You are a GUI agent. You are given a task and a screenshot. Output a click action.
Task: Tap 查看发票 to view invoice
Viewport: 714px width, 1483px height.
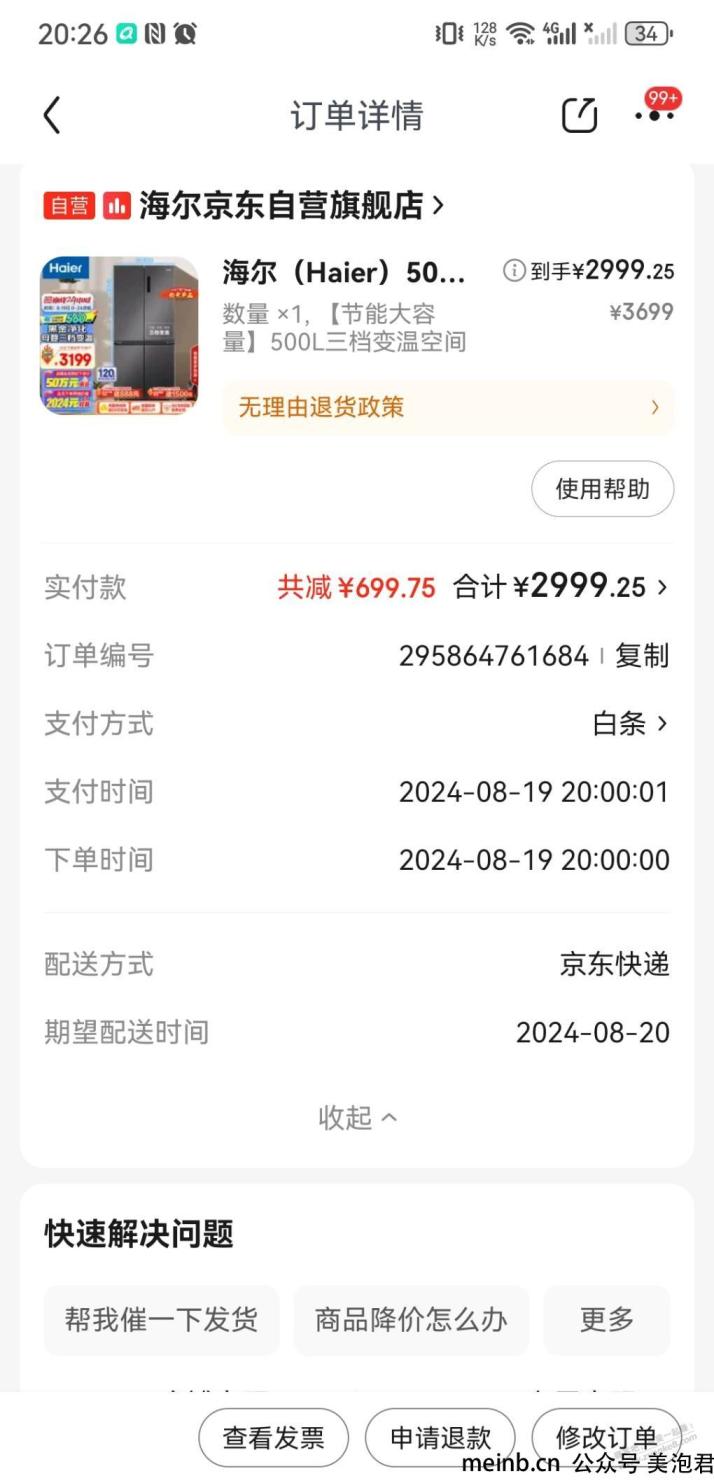tap(273, 1438)
